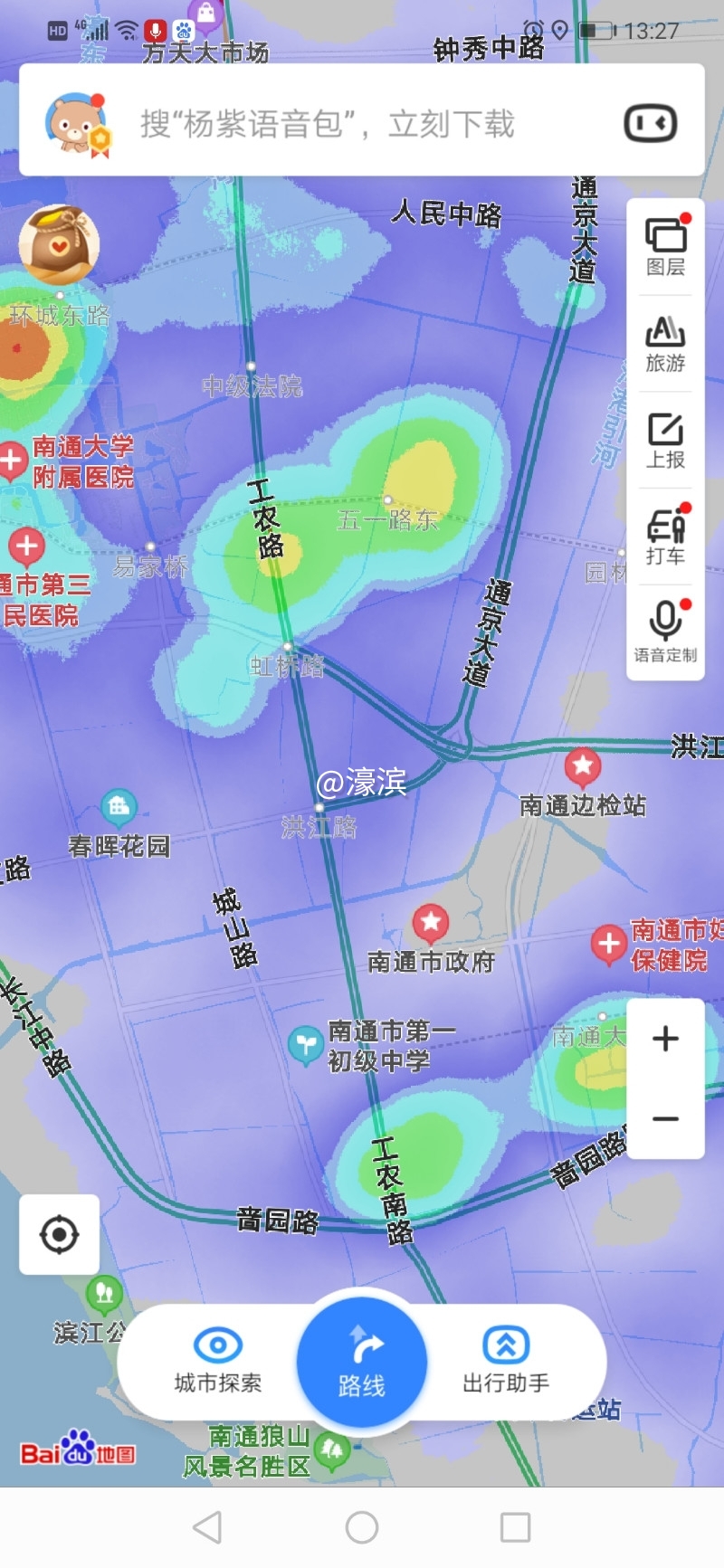Open the search box at top

[x=362, y=123]
